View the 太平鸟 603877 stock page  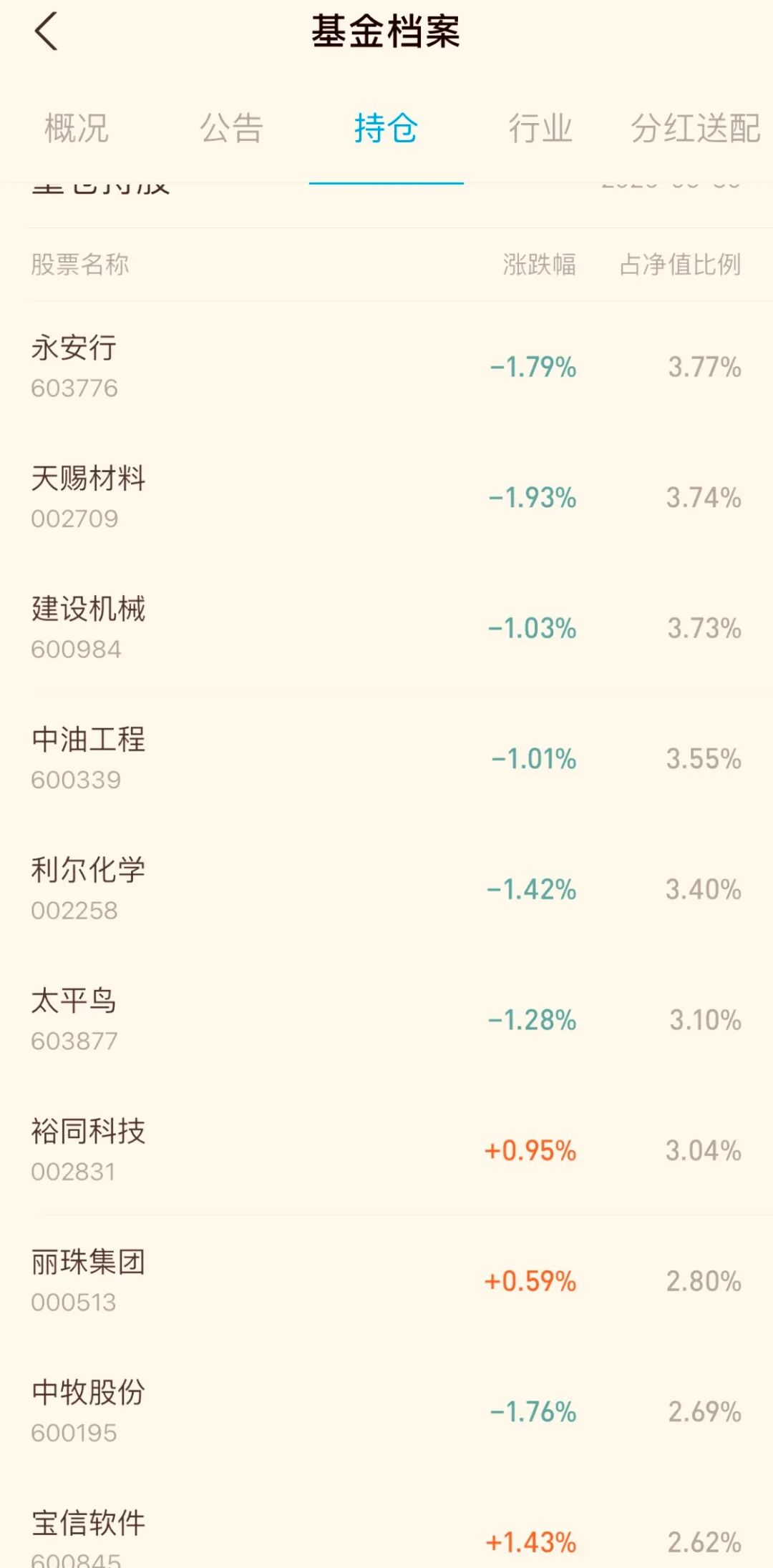click(x=386, y=1019)
